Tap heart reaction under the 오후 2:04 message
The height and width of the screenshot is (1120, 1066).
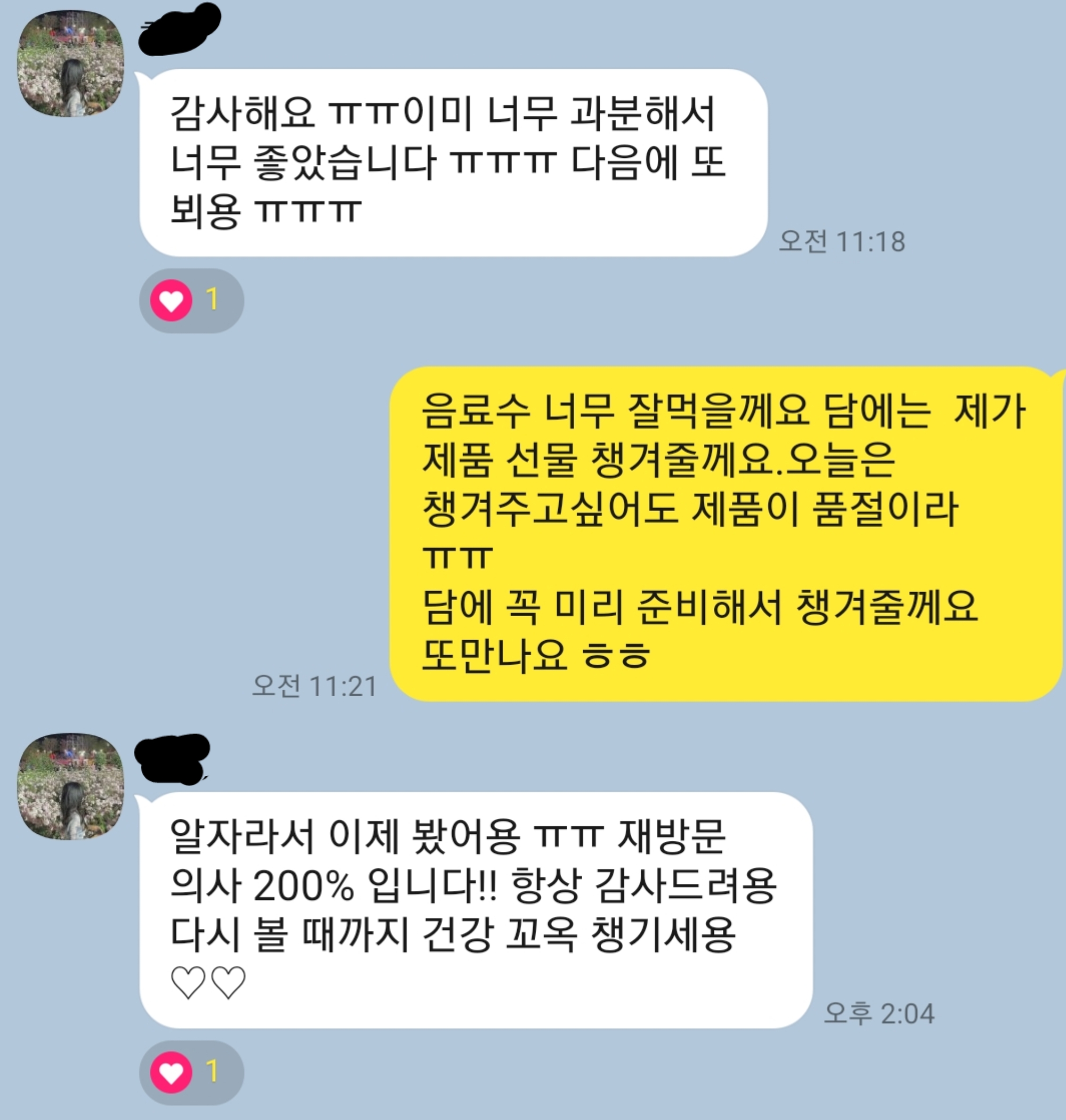pyautogui.click(x=172, y=1072)
